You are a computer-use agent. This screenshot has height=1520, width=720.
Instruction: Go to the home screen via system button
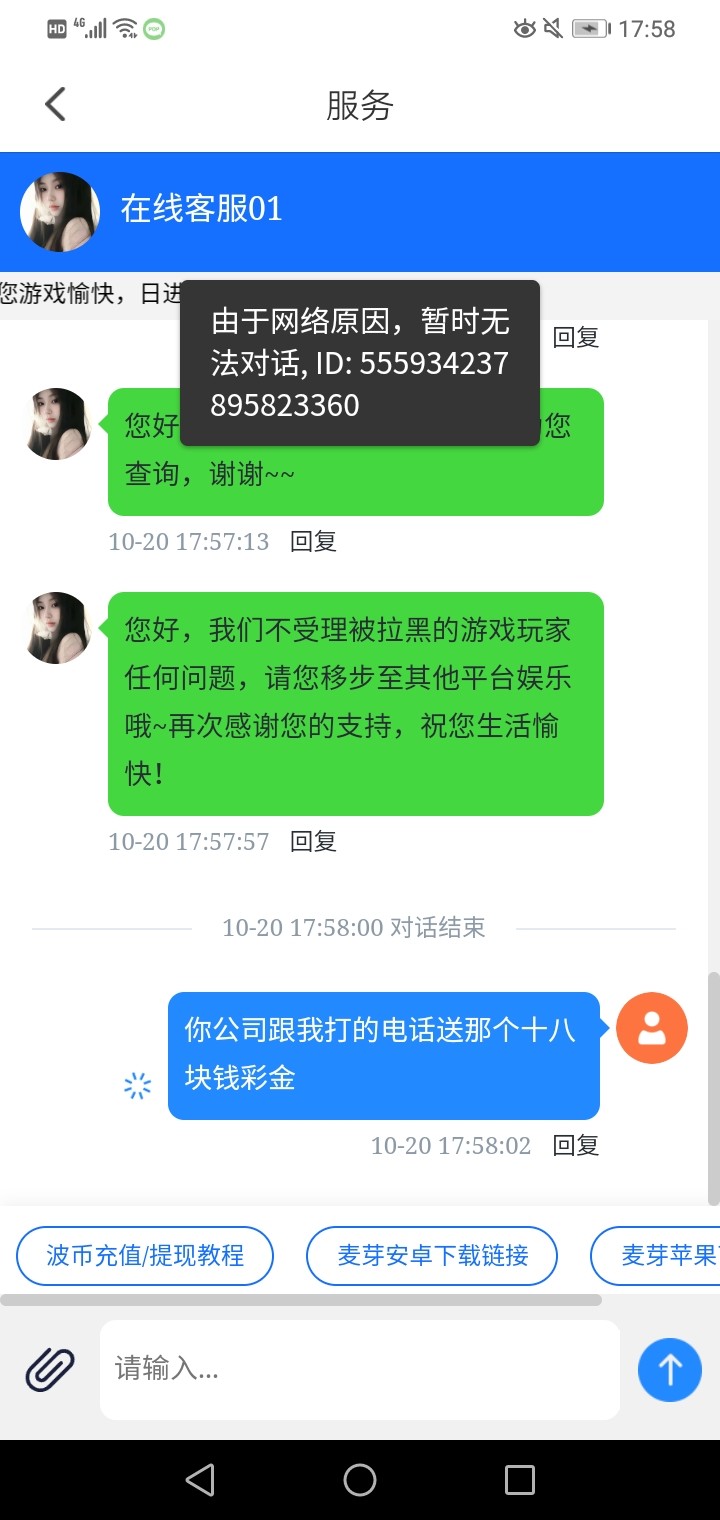pos(360,1480)
